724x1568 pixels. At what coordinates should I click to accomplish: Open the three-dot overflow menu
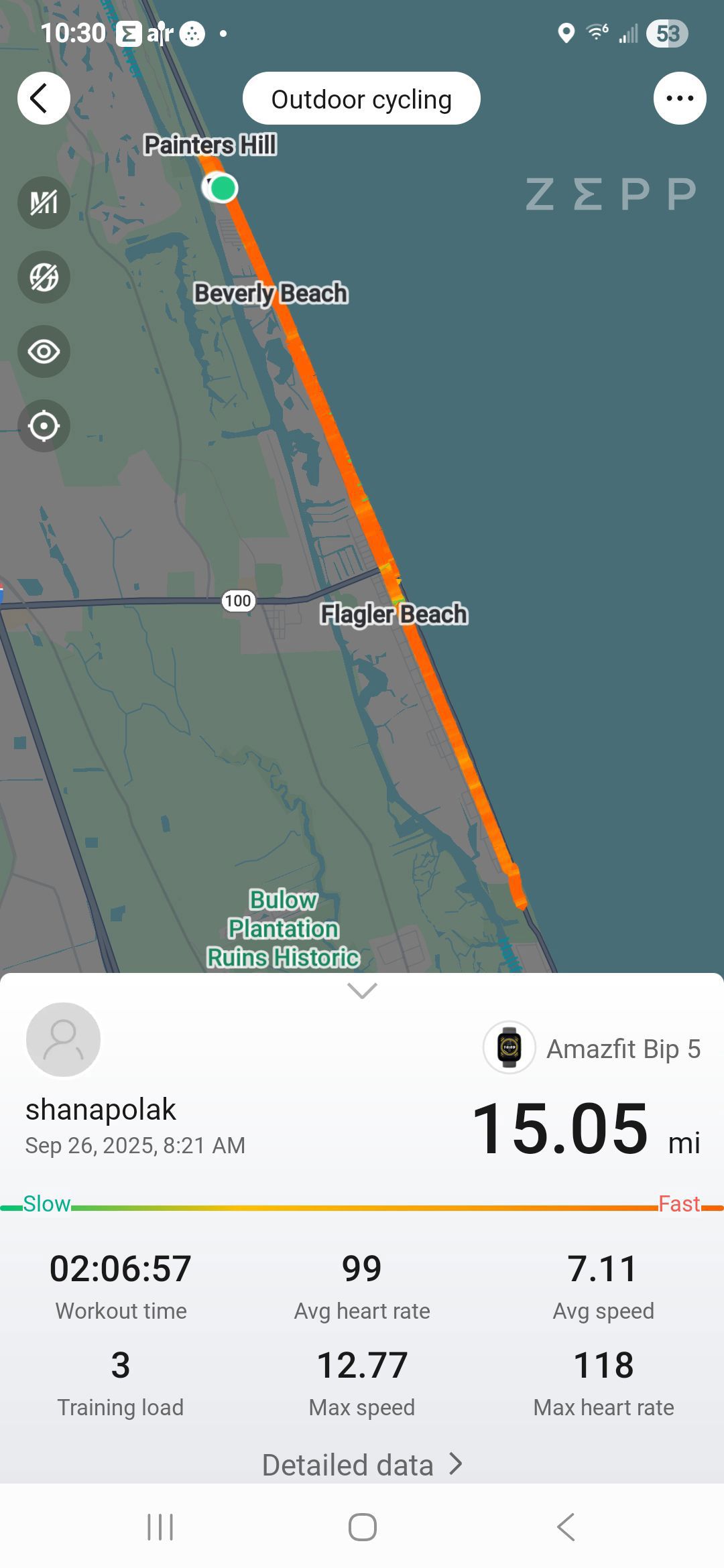(680, 99)
